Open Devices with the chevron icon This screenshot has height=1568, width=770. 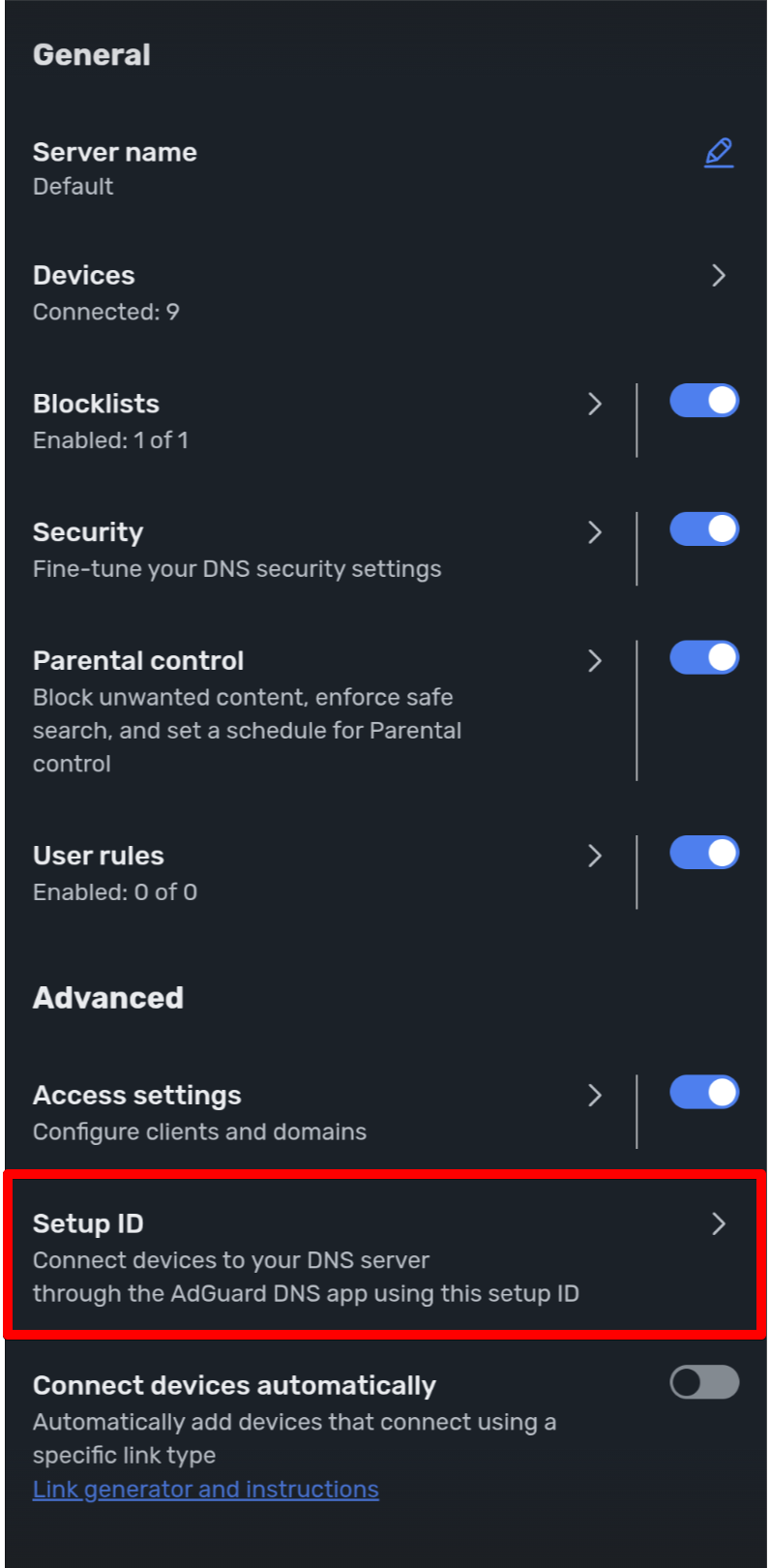tap(719, 276)
